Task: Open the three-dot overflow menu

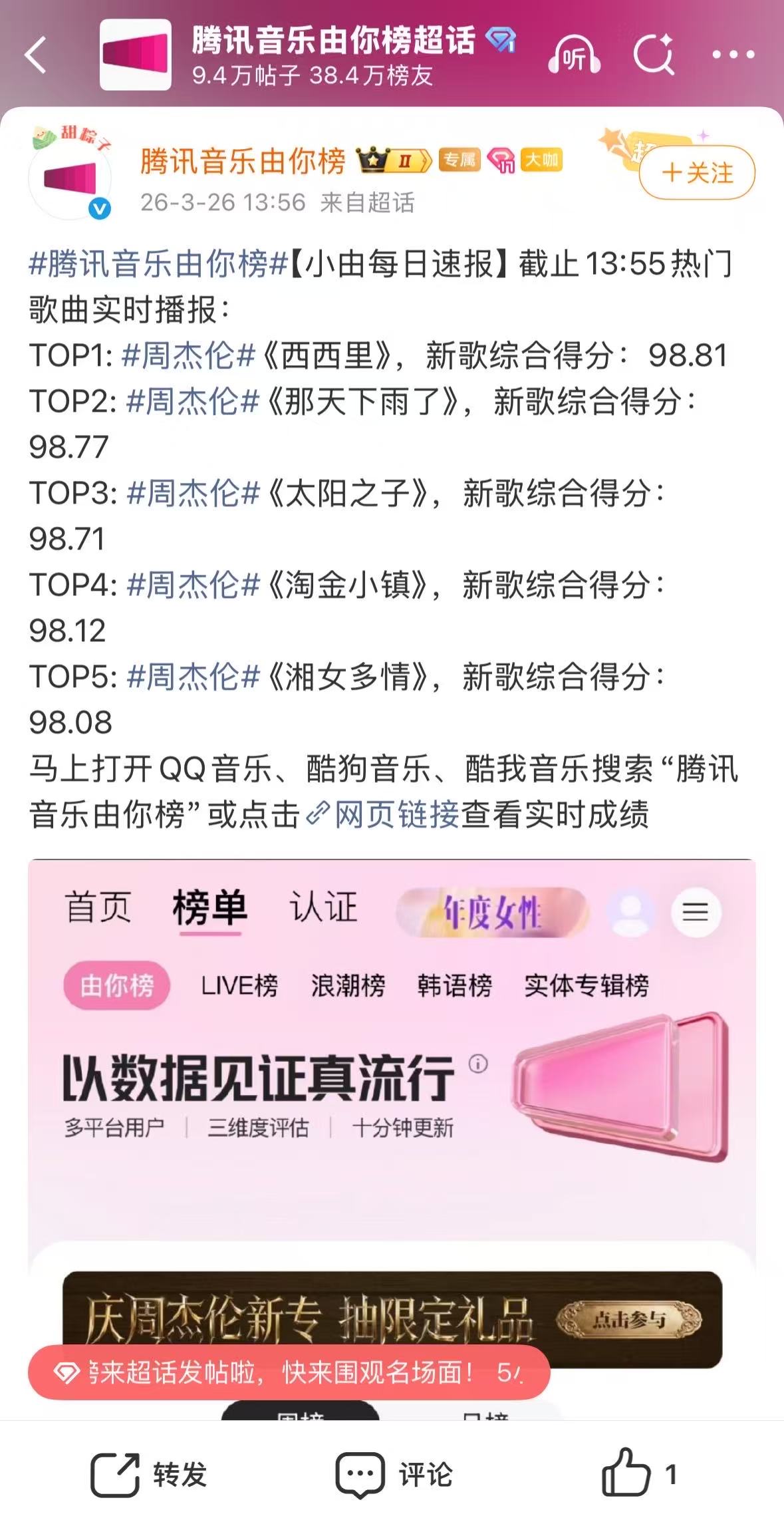Action: (x=733, y=55)
